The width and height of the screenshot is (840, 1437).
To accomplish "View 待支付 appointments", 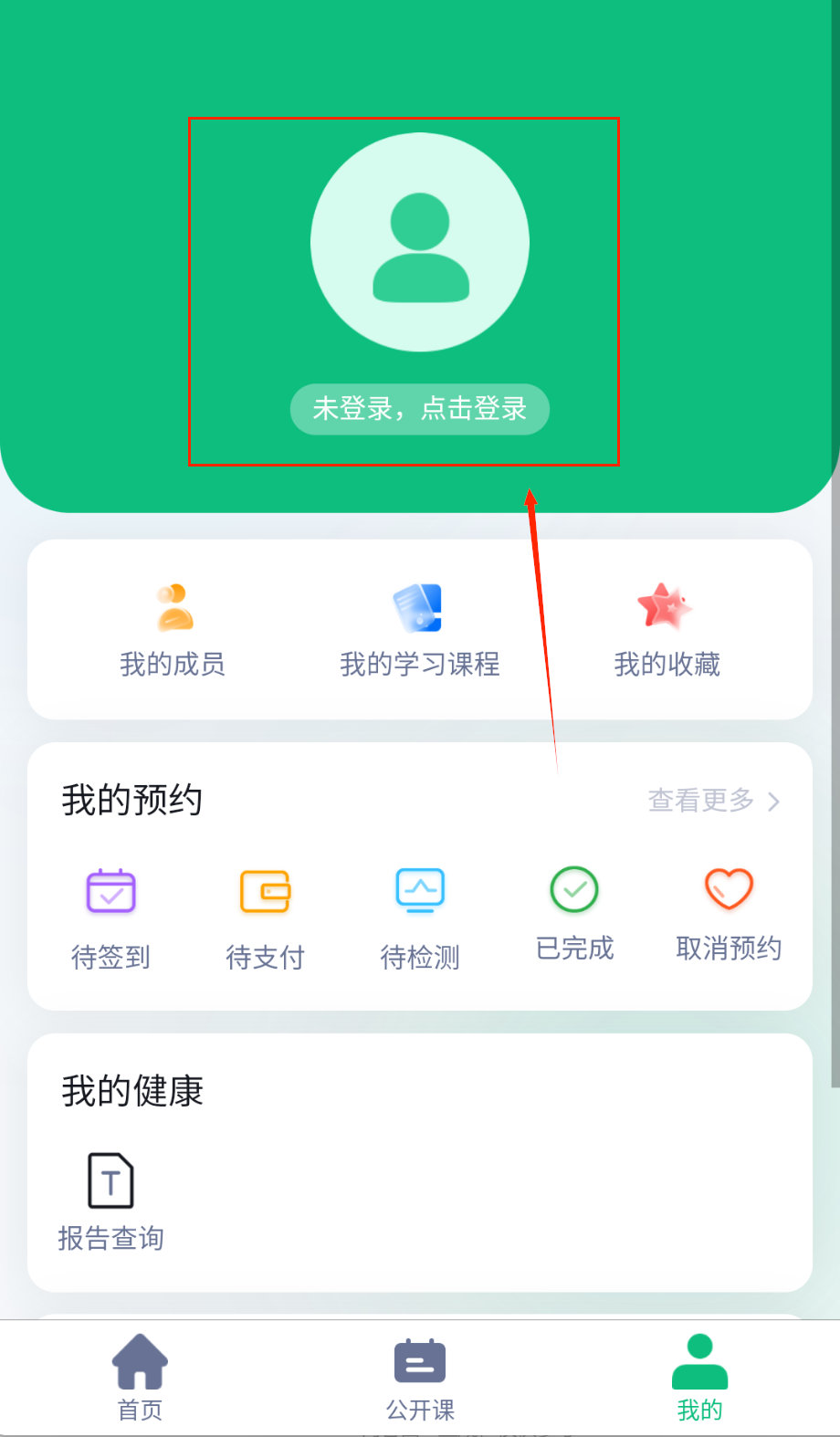I will (265, 918).
